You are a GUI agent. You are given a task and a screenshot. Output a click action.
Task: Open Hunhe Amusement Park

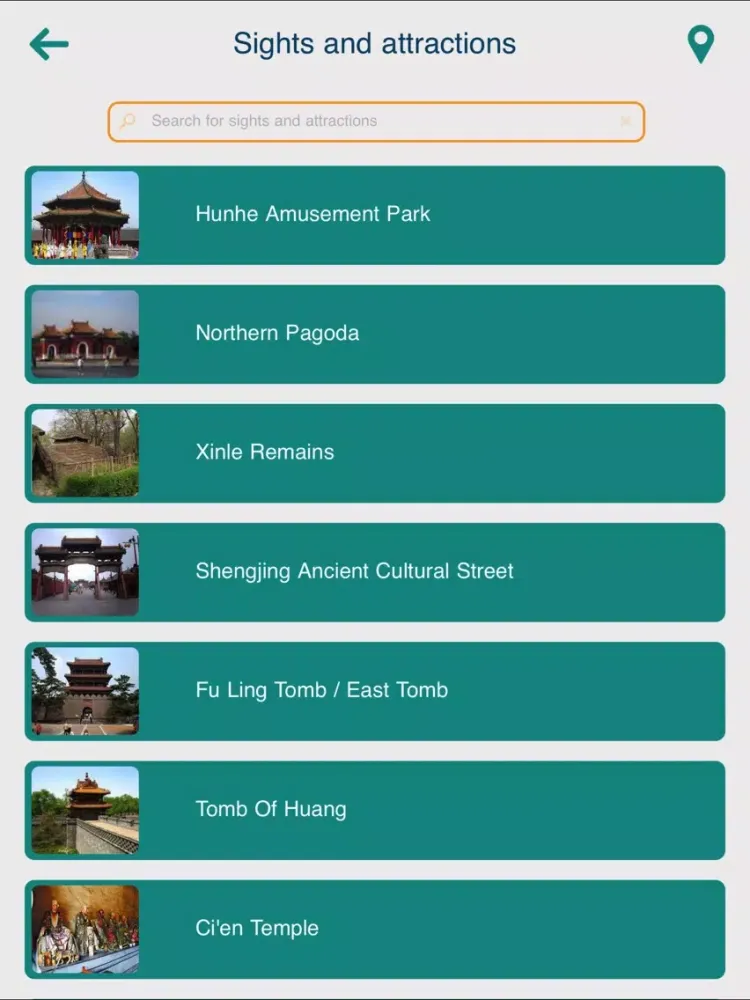coord(375,215)
